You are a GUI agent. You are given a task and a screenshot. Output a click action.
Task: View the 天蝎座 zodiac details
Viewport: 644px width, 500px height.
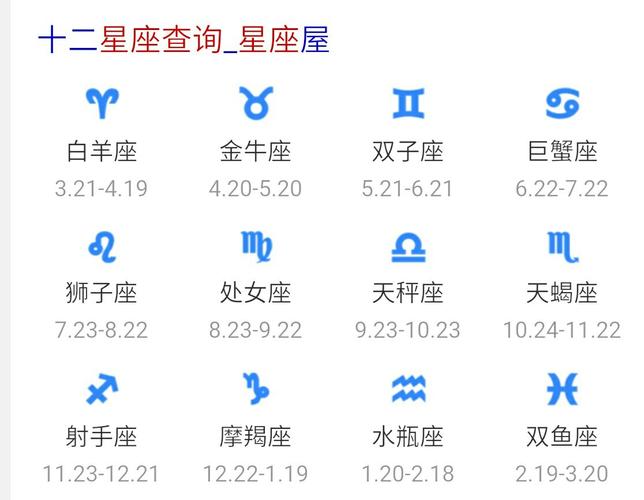click(561, 292)
